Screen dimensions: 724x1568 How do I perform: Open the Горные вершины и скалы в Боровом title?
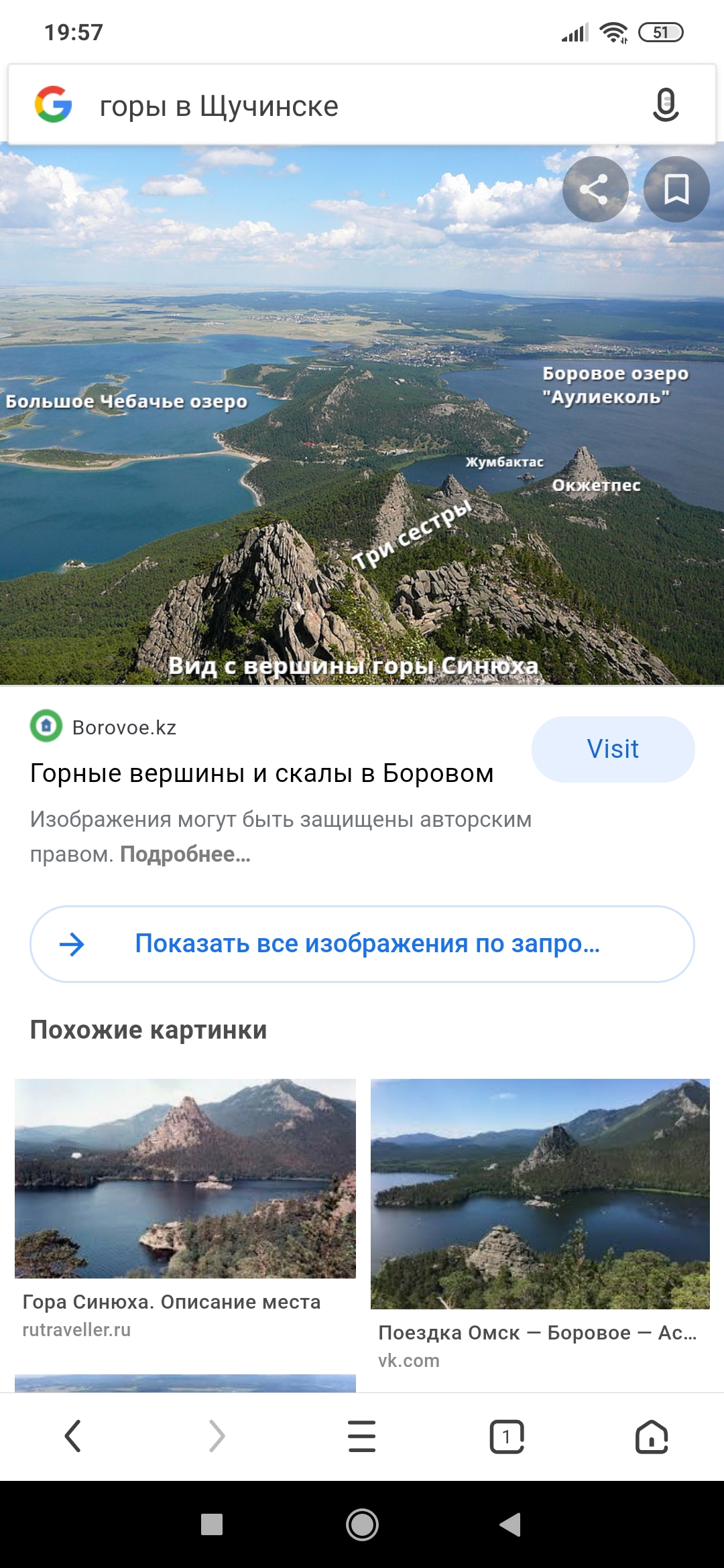pyautogui.click(x=261, y=773)
